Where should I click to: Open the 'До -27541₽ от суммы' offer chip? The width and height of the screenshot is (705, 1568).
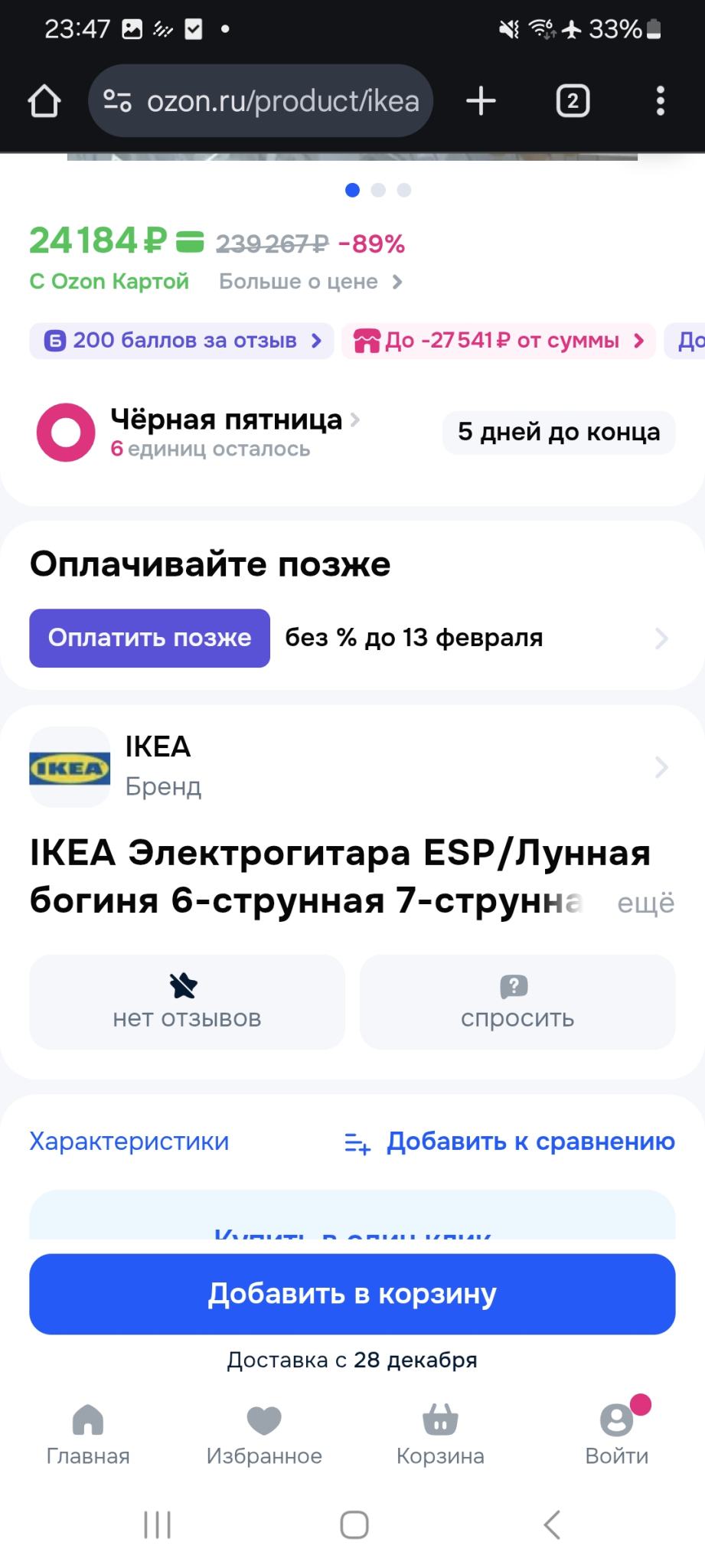coord(498,341)
